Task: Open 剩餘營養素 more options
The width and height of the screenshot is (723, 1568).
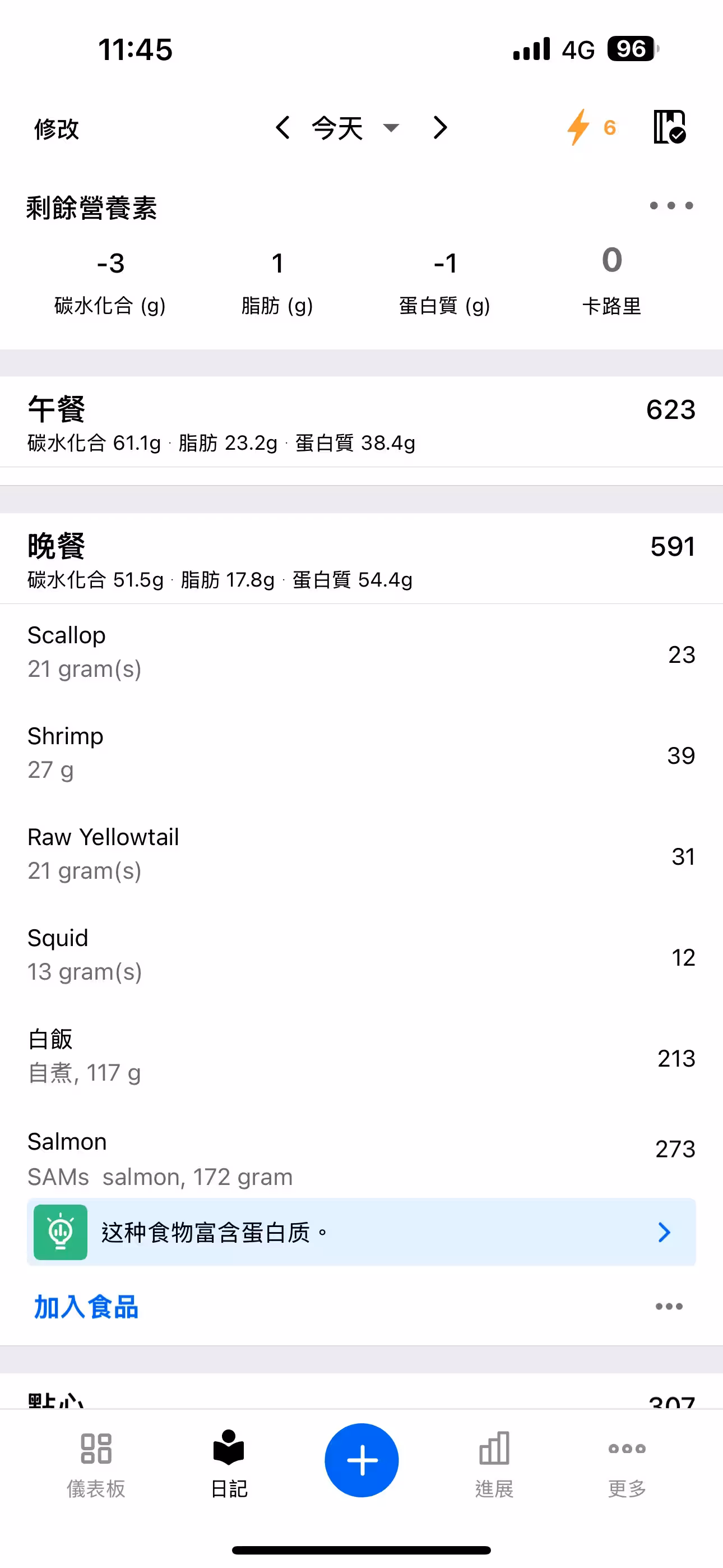Action: point(671,206)
